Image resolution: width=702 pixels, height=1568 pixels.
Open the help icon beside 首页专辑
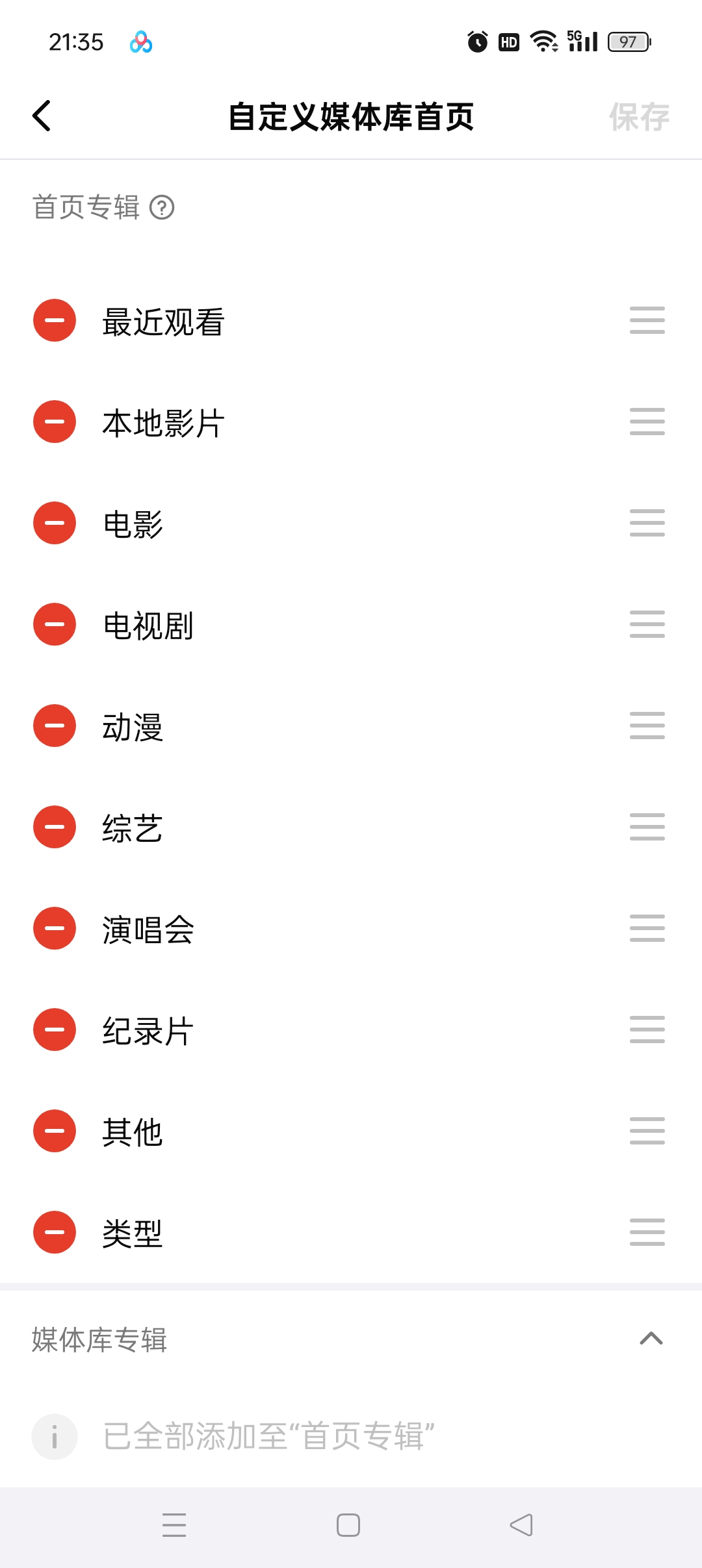pyautogui.click(x=162, y=208)
